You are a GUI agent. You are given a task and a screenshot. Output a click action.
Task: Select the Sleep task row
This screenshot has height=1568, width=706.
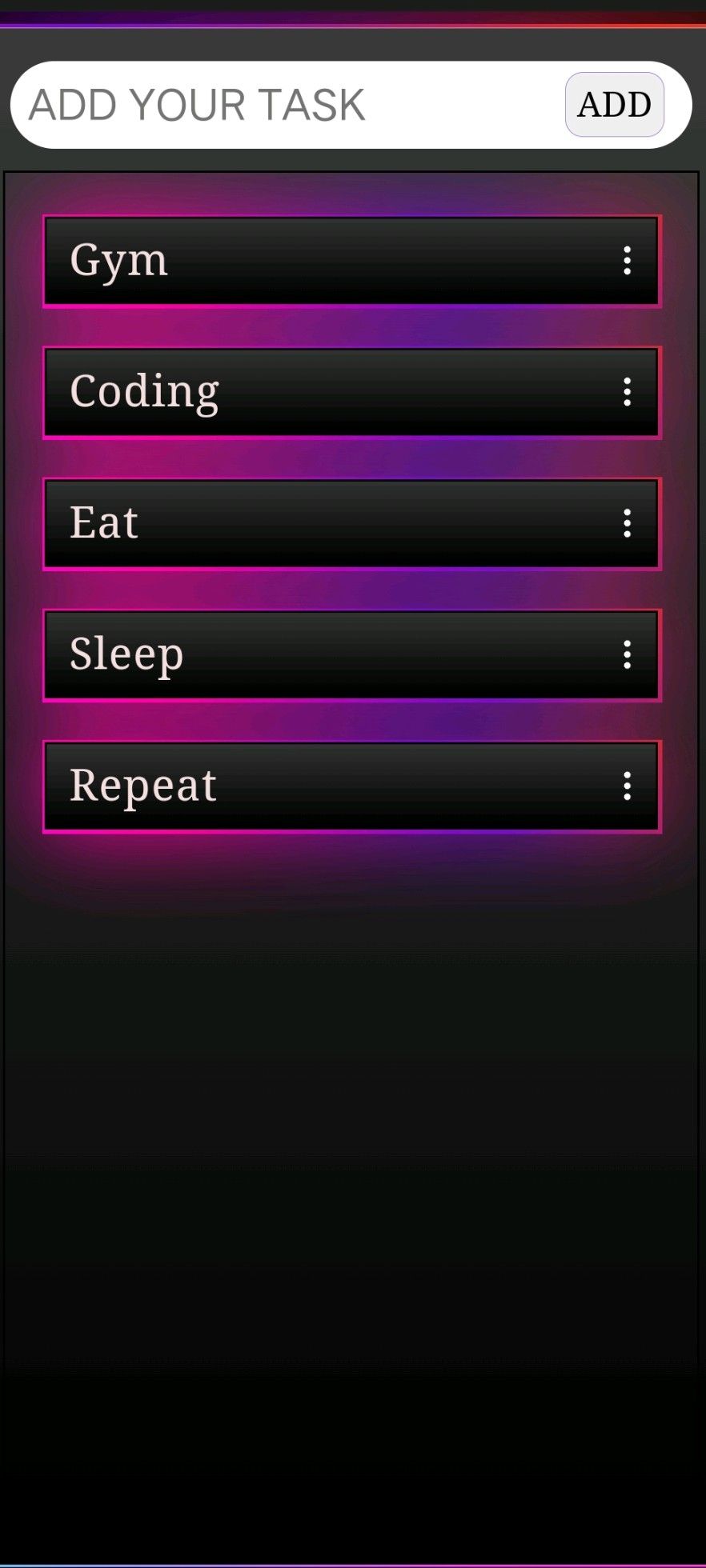(320, 654)
